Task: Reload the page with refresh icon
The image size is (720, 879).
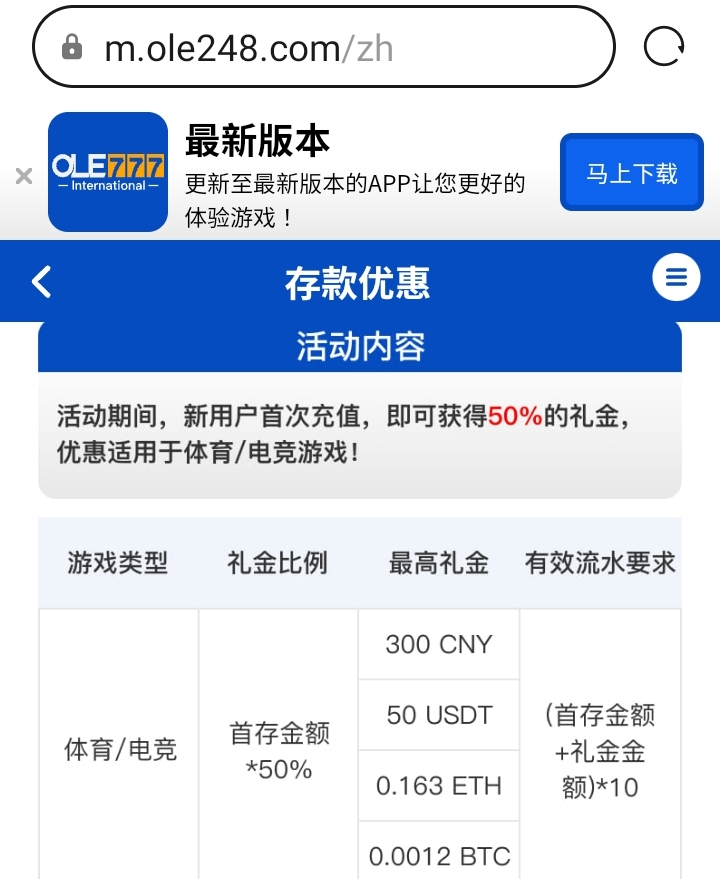Action: (x=664, y=47)
